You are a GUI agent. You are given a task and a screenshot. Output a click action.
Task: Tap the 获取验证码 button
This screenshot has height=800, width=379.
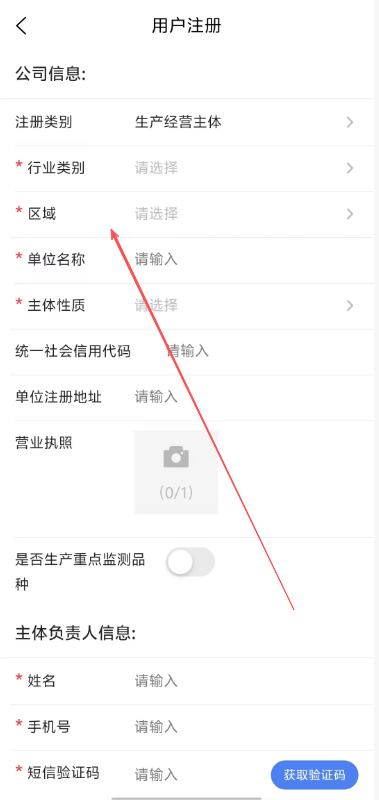315,776
